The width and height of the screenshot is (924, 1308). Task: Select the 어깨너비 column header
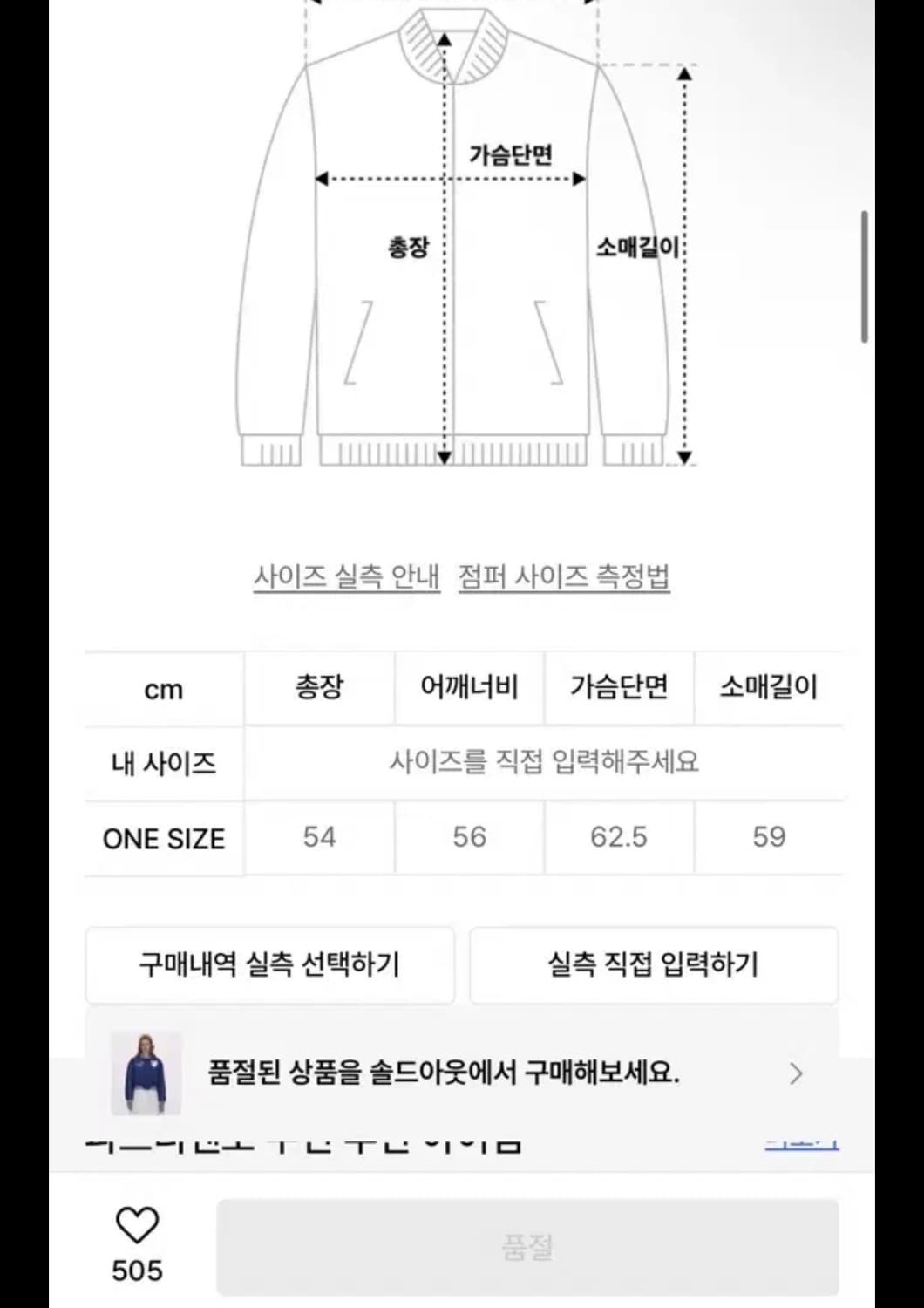(x=468, y=688)
